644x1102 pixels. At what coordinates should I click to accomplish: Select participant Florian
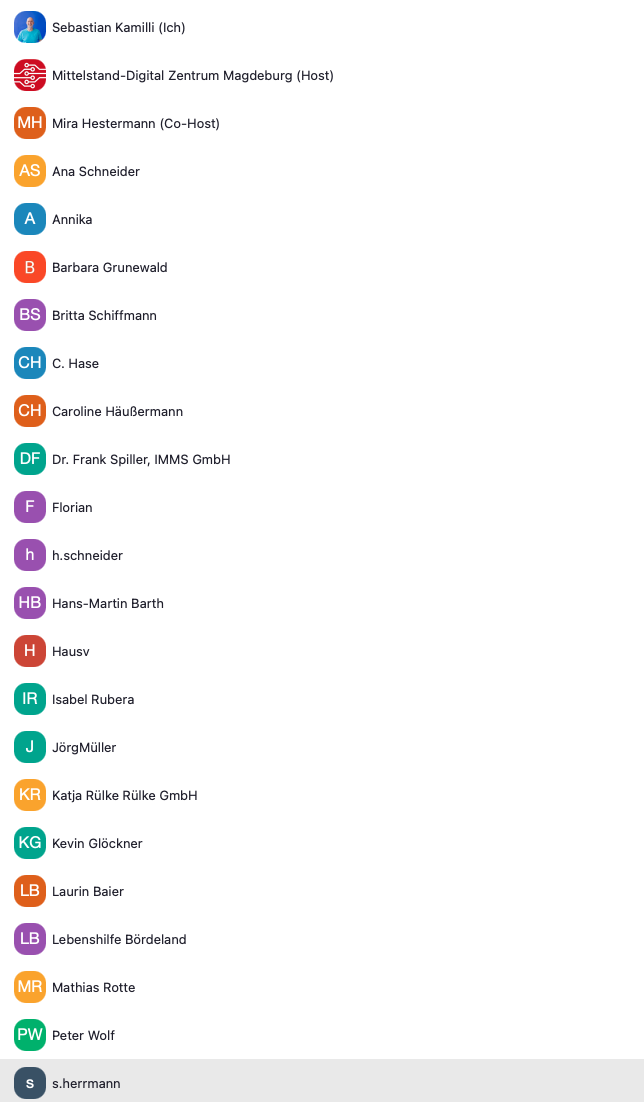(72, 507)
